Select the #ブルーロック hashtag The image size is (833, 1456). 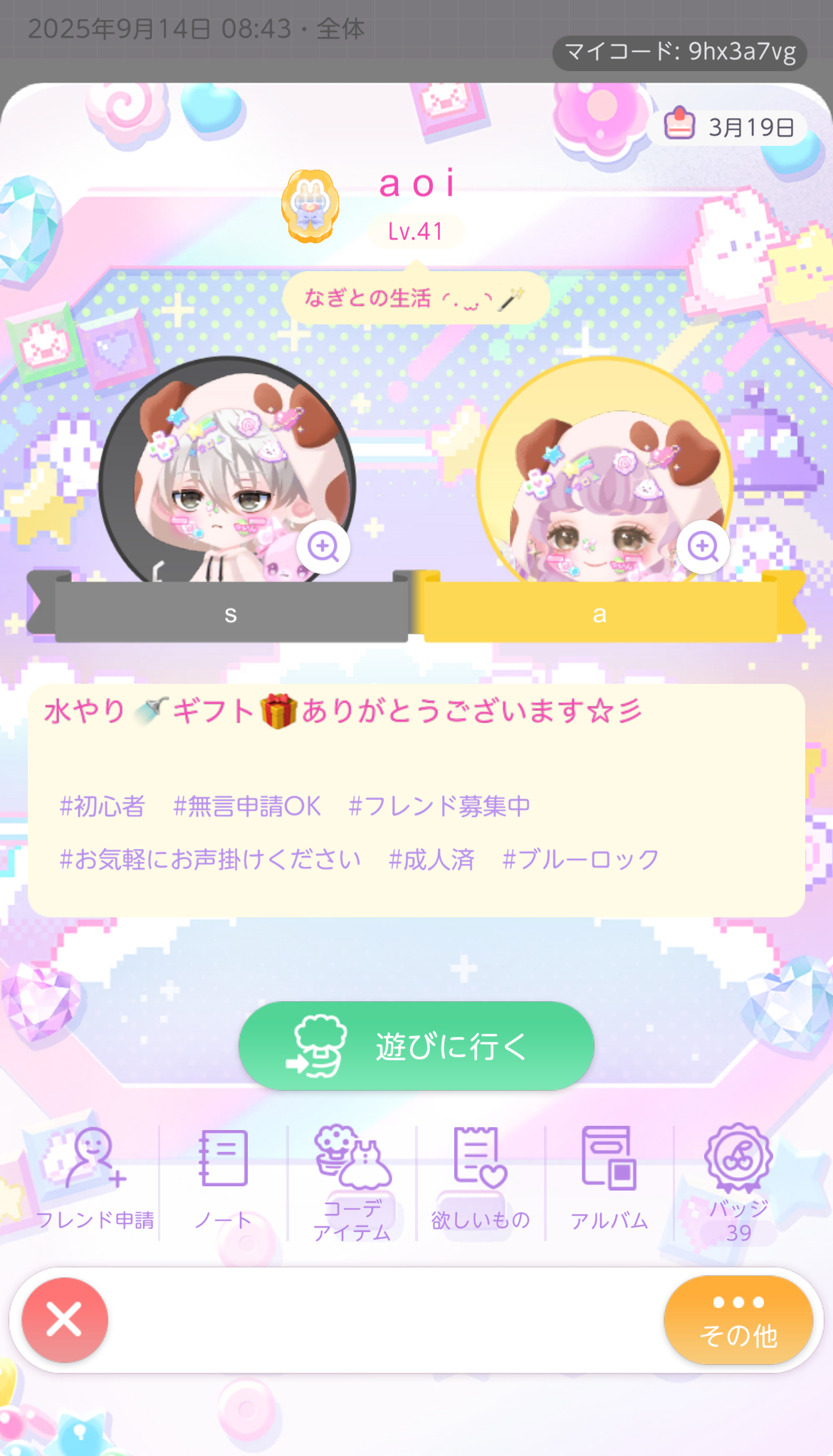(x=580, y=860)
